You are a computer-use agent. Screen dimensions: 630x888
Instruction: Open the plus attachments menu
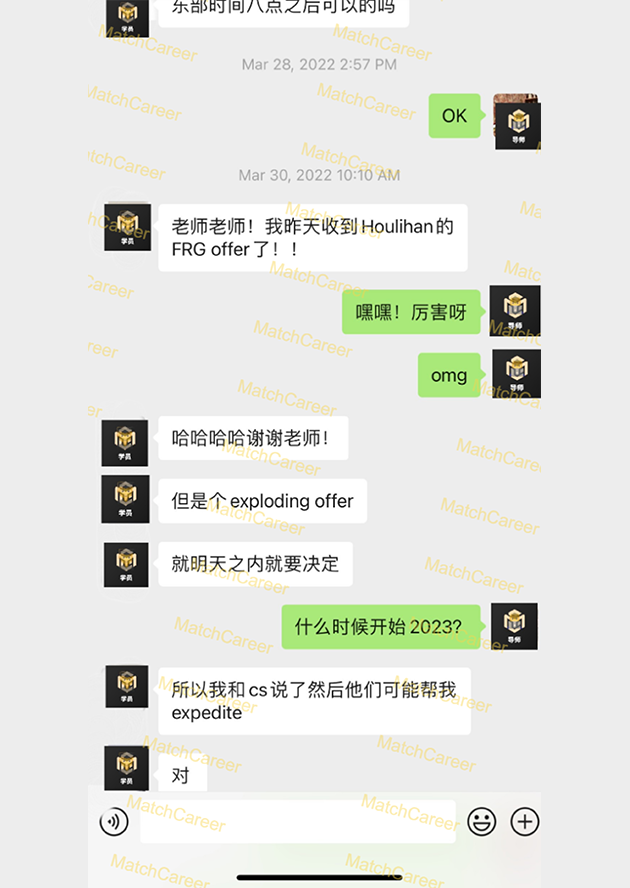[x=525, y=822]
